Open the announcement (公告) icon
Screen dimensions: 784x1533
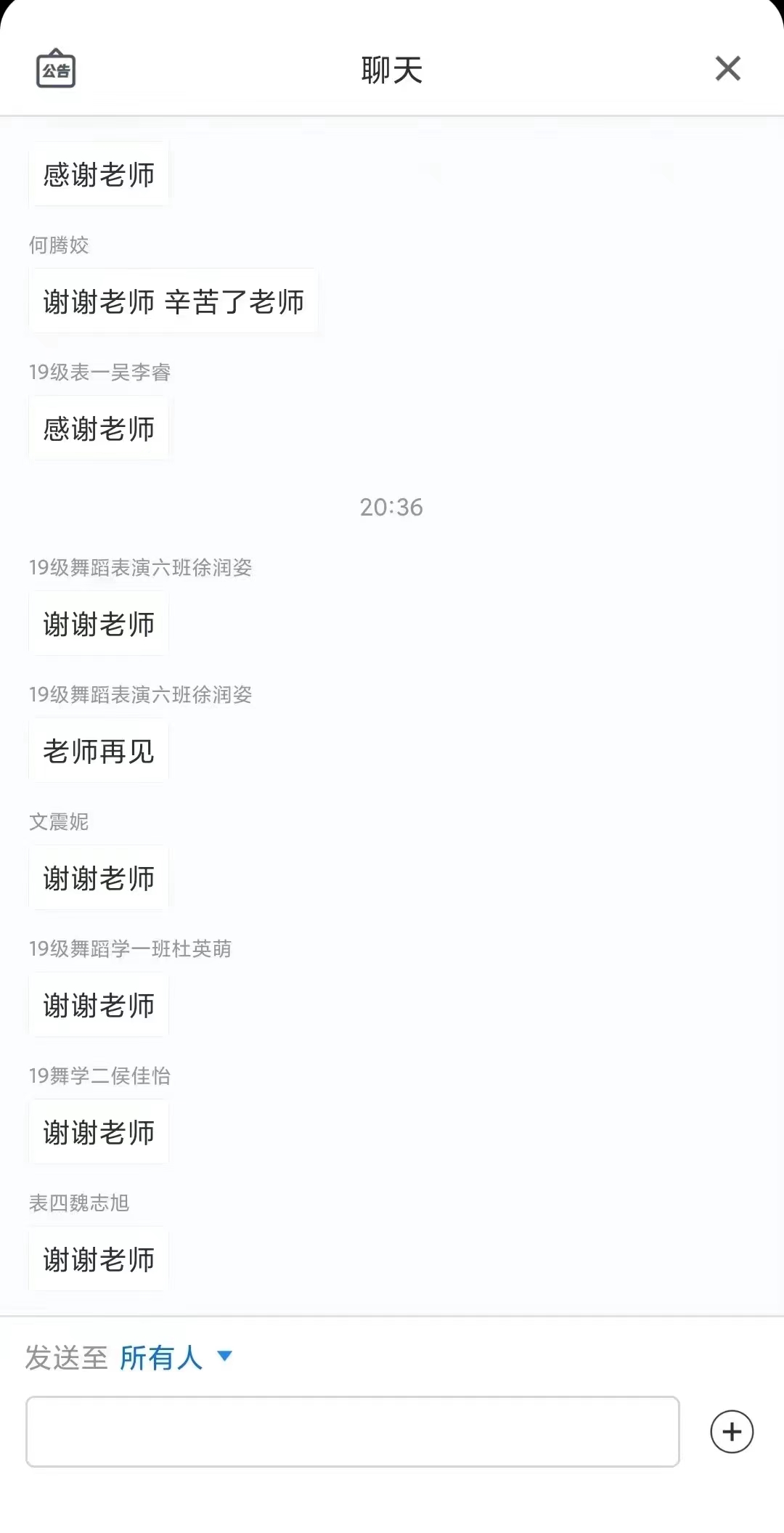56,69
